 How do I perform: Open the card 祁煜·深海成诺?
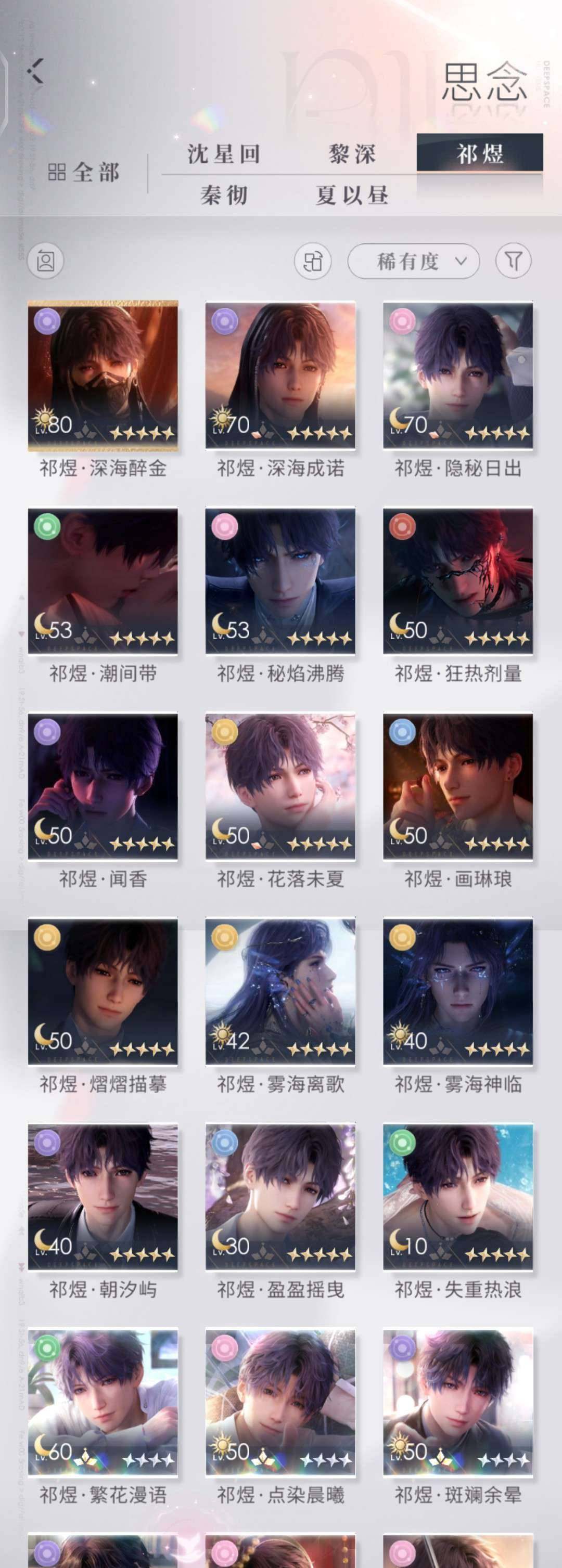click(280, 375)
